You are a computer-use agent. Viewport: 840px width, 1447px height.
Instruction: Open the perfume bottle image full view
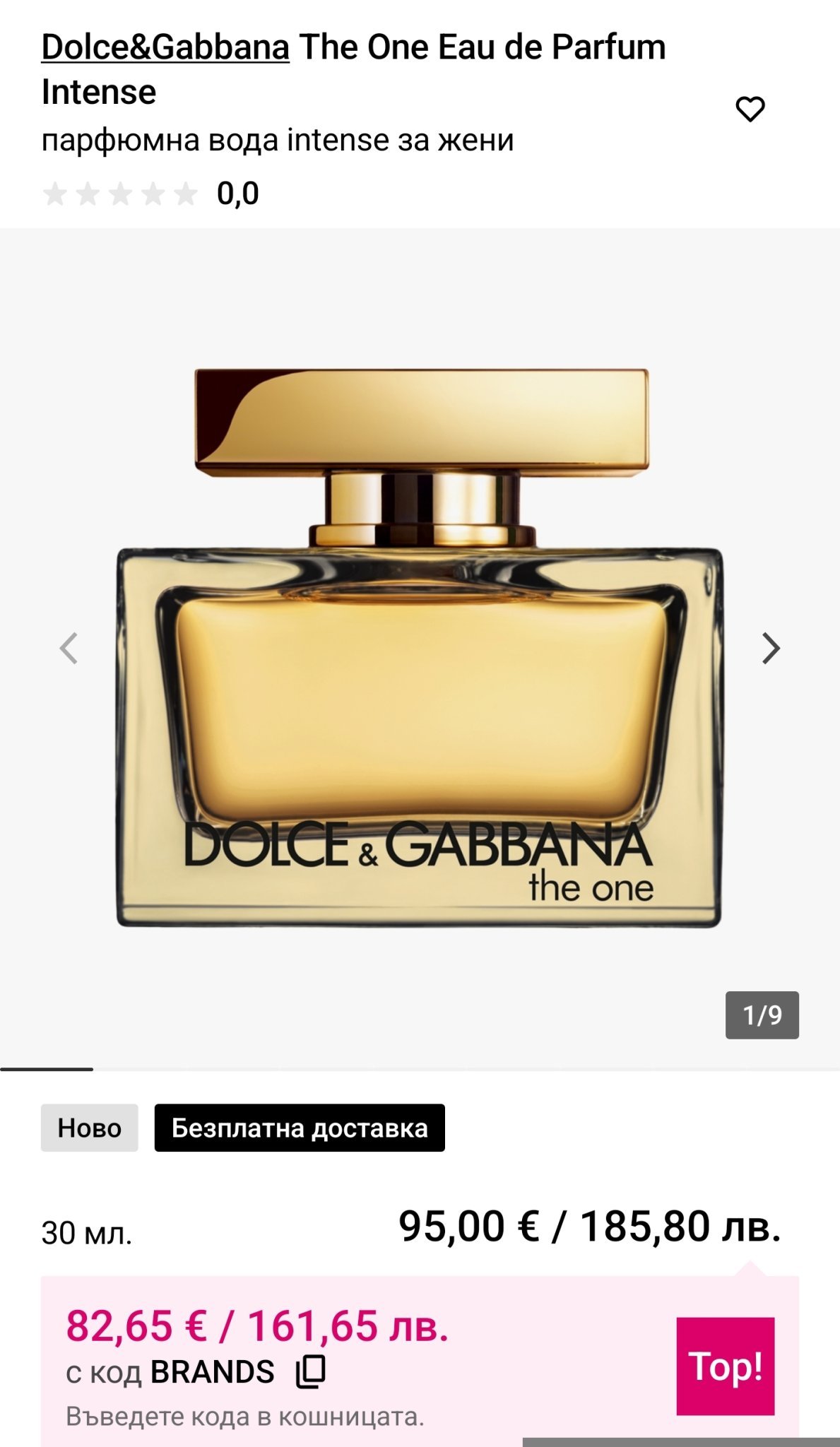(x=420, y=648)
